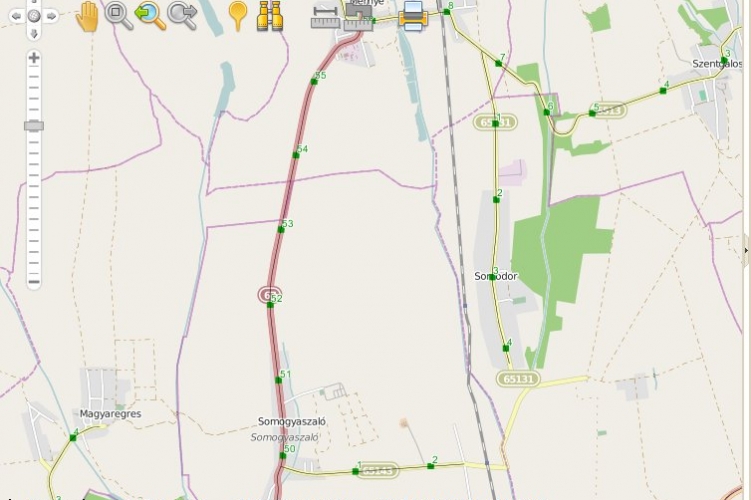Reset the view with the pan-control center button
The width and height of the screenshot is (751, 500).
(34, 16)
